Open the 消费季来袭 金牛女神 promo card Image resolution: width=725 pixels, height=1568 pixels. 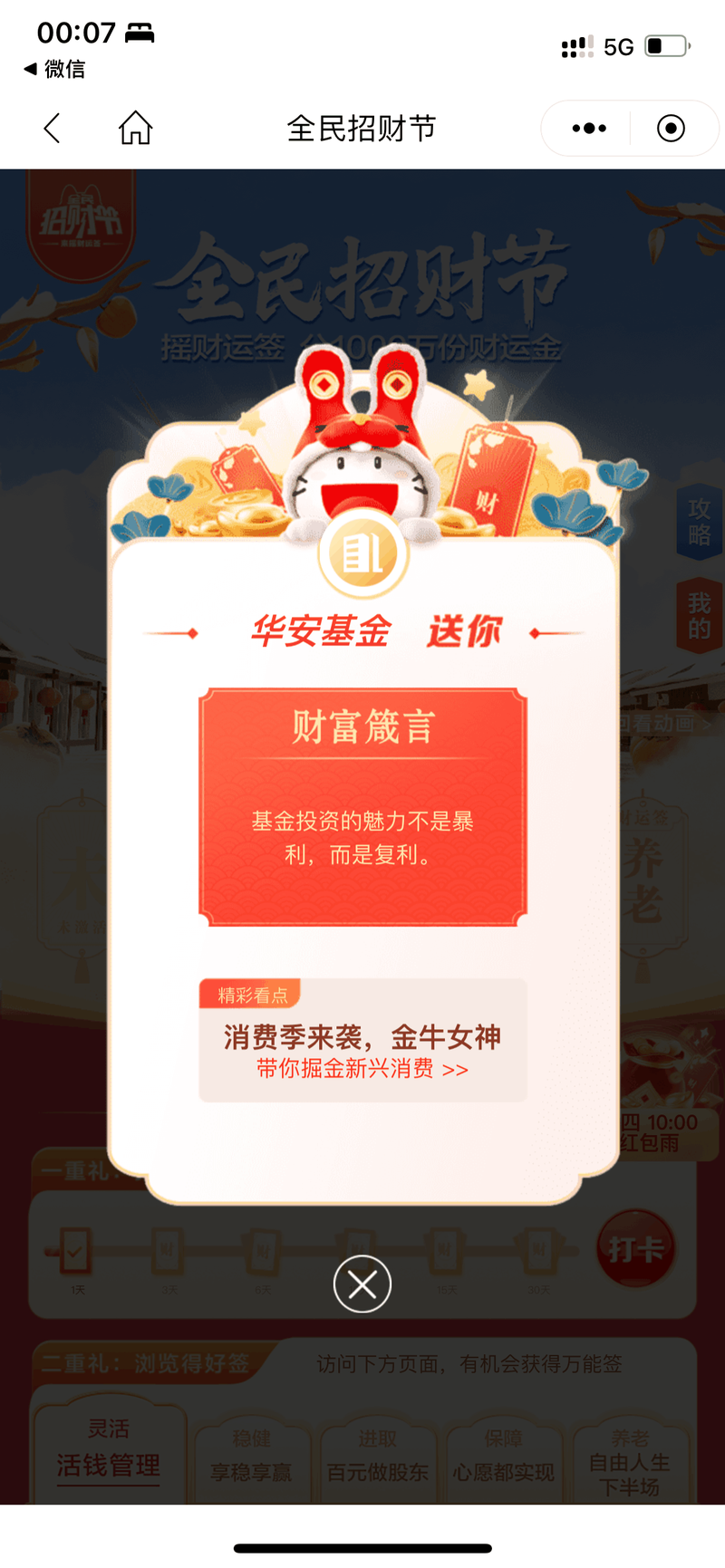[362, 1040]
